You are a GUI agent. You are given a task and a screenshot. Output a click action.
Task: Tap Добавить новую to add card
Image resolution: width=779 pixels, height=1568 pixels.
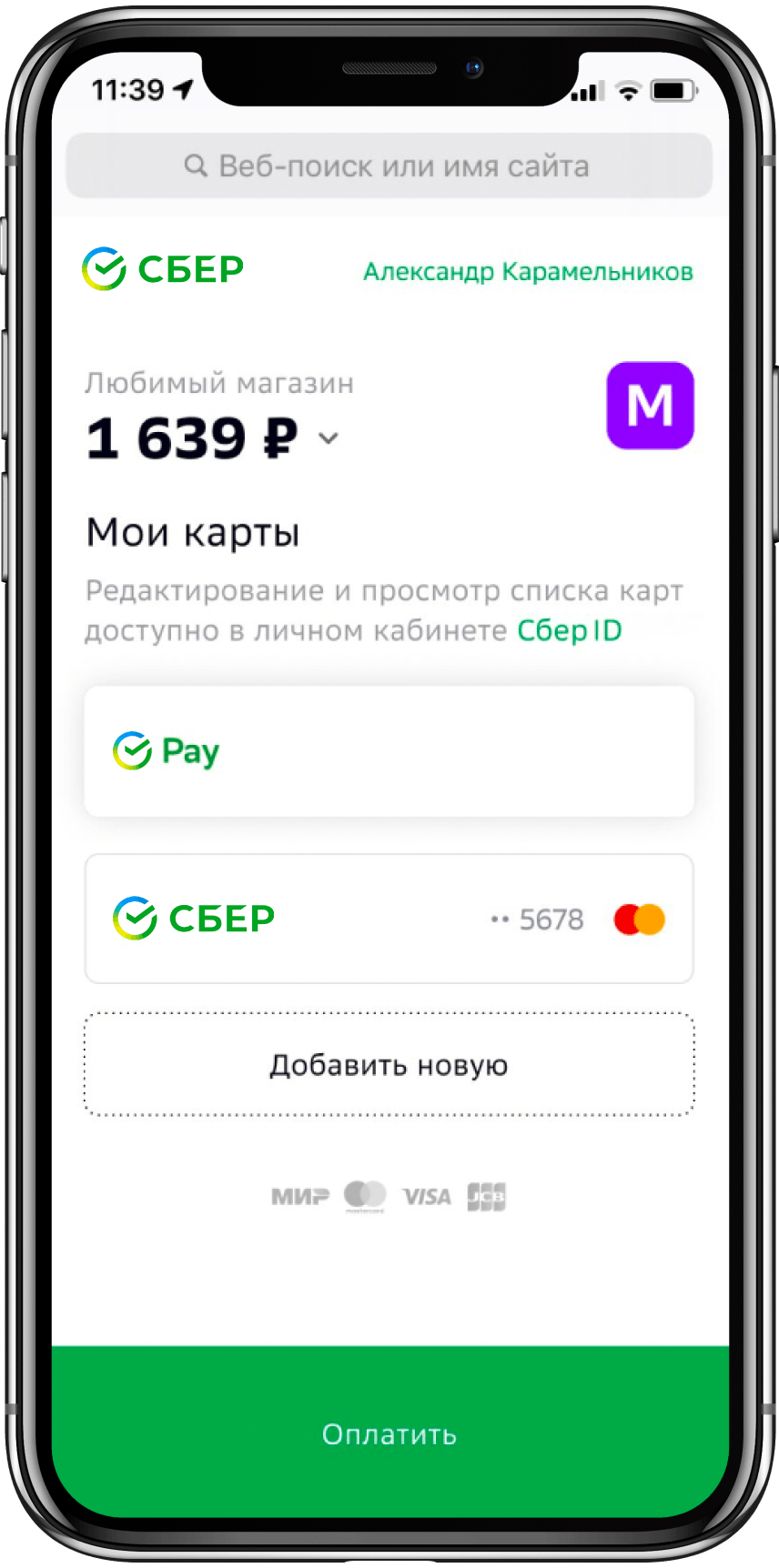[x=389, y=1065]
